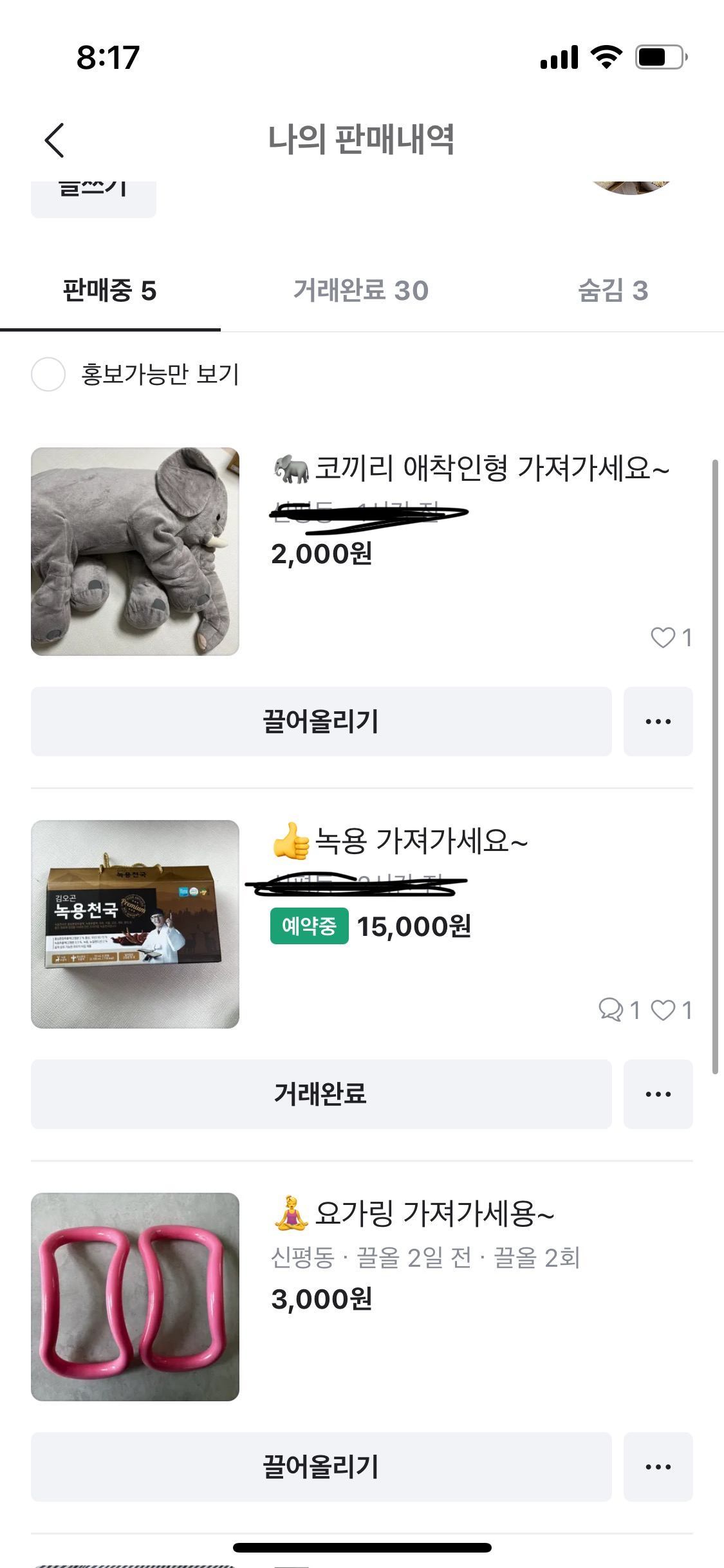Select the 판매중 5 tab
This screenshot has width=724, height=1568.
(110, 290)
